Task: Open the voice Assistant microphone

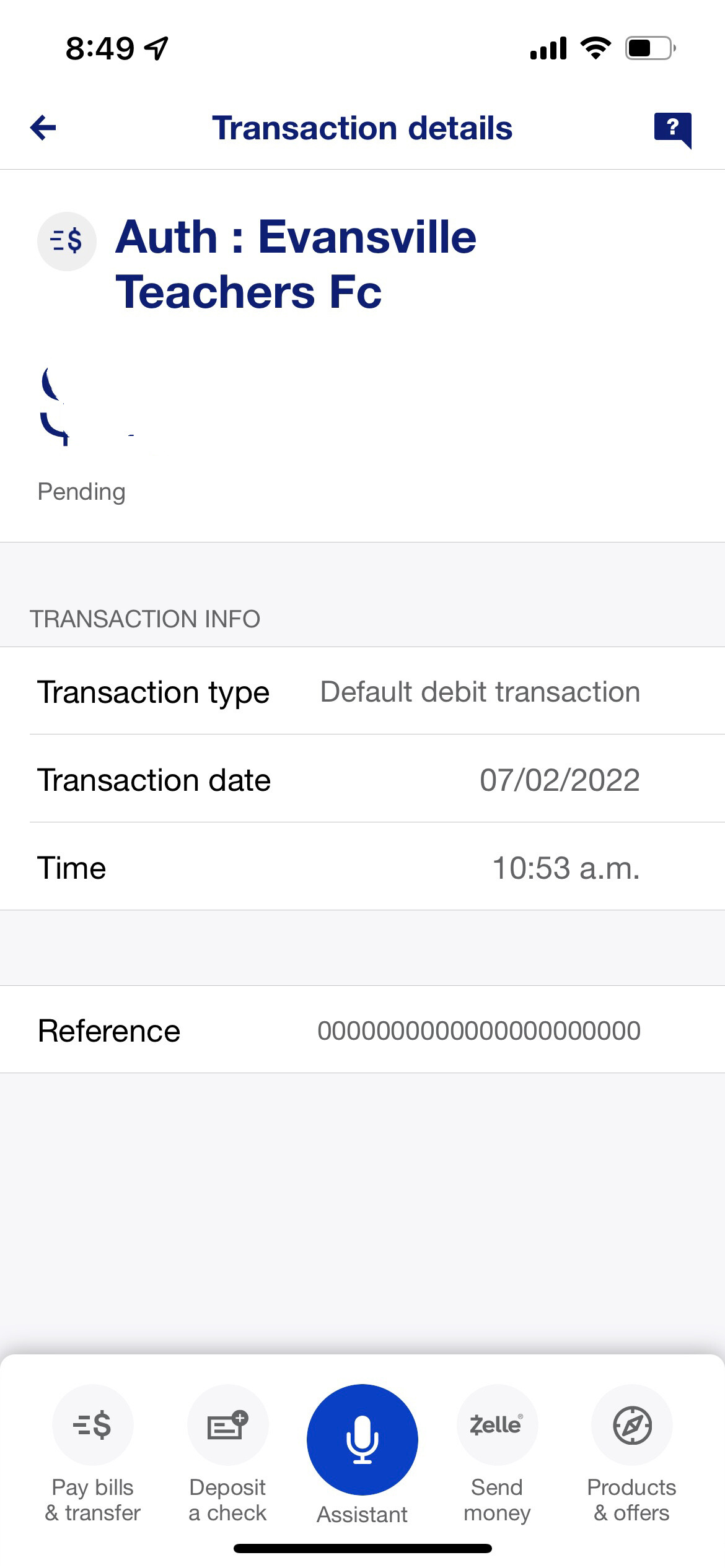Action: click(x=362, y=1439)
